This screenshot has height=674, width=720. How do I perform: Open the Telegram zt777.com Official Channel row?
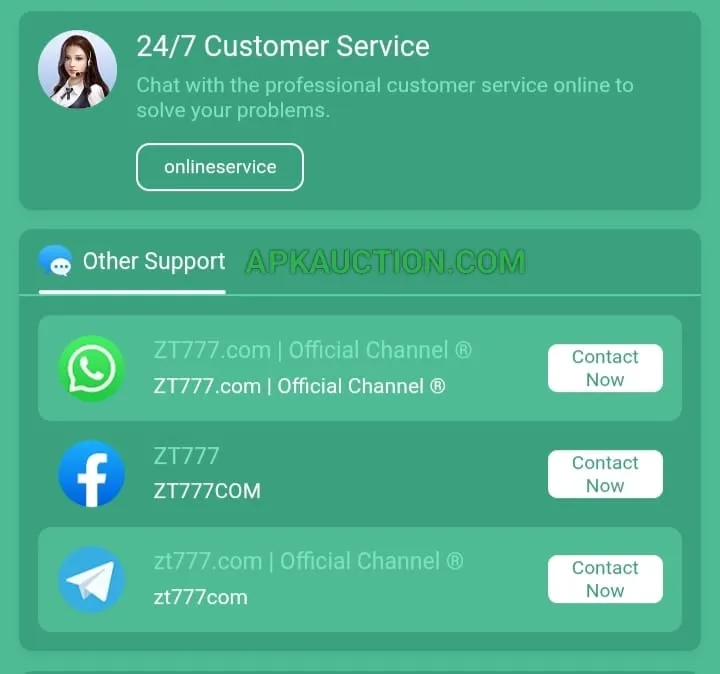300,579
